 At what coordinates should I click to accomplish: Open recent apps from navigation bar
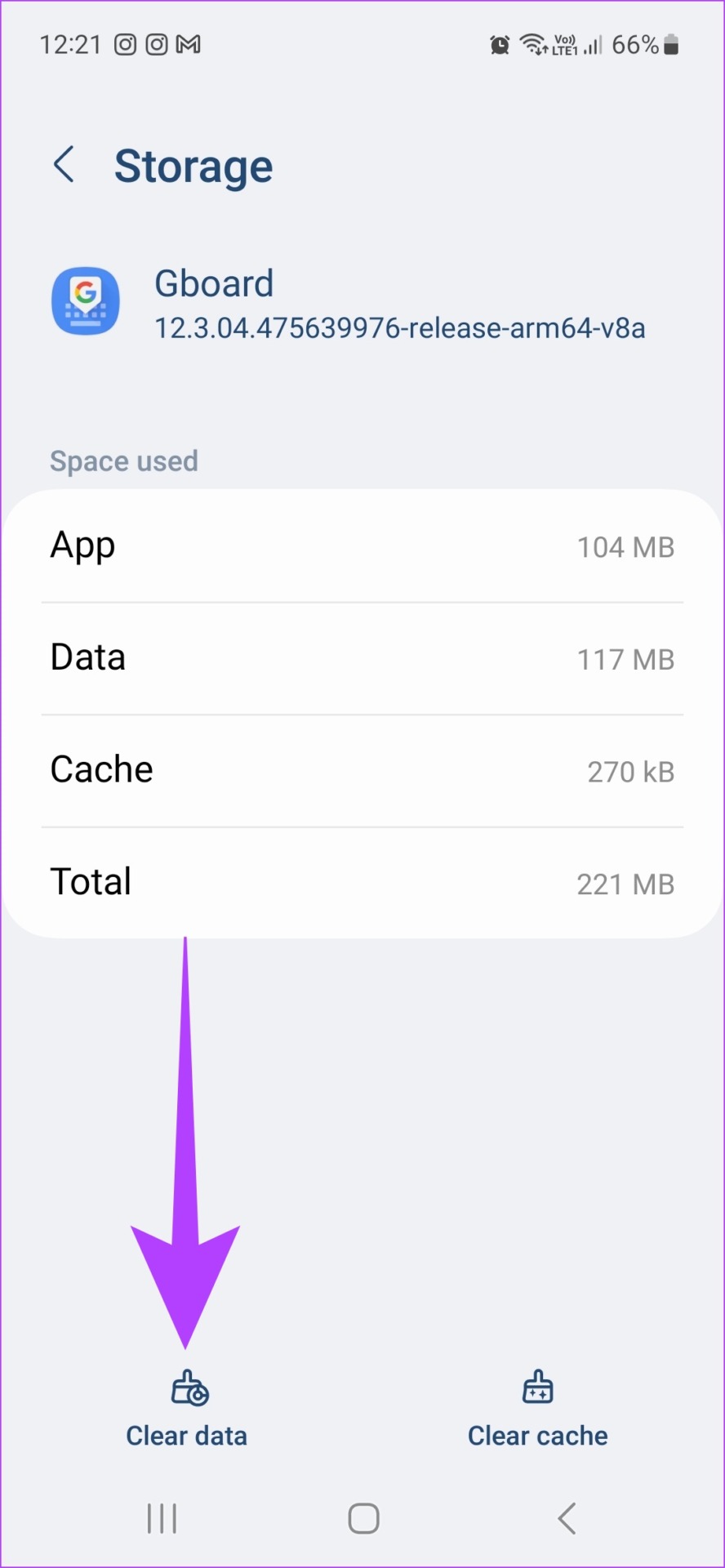pos(162,1518)
